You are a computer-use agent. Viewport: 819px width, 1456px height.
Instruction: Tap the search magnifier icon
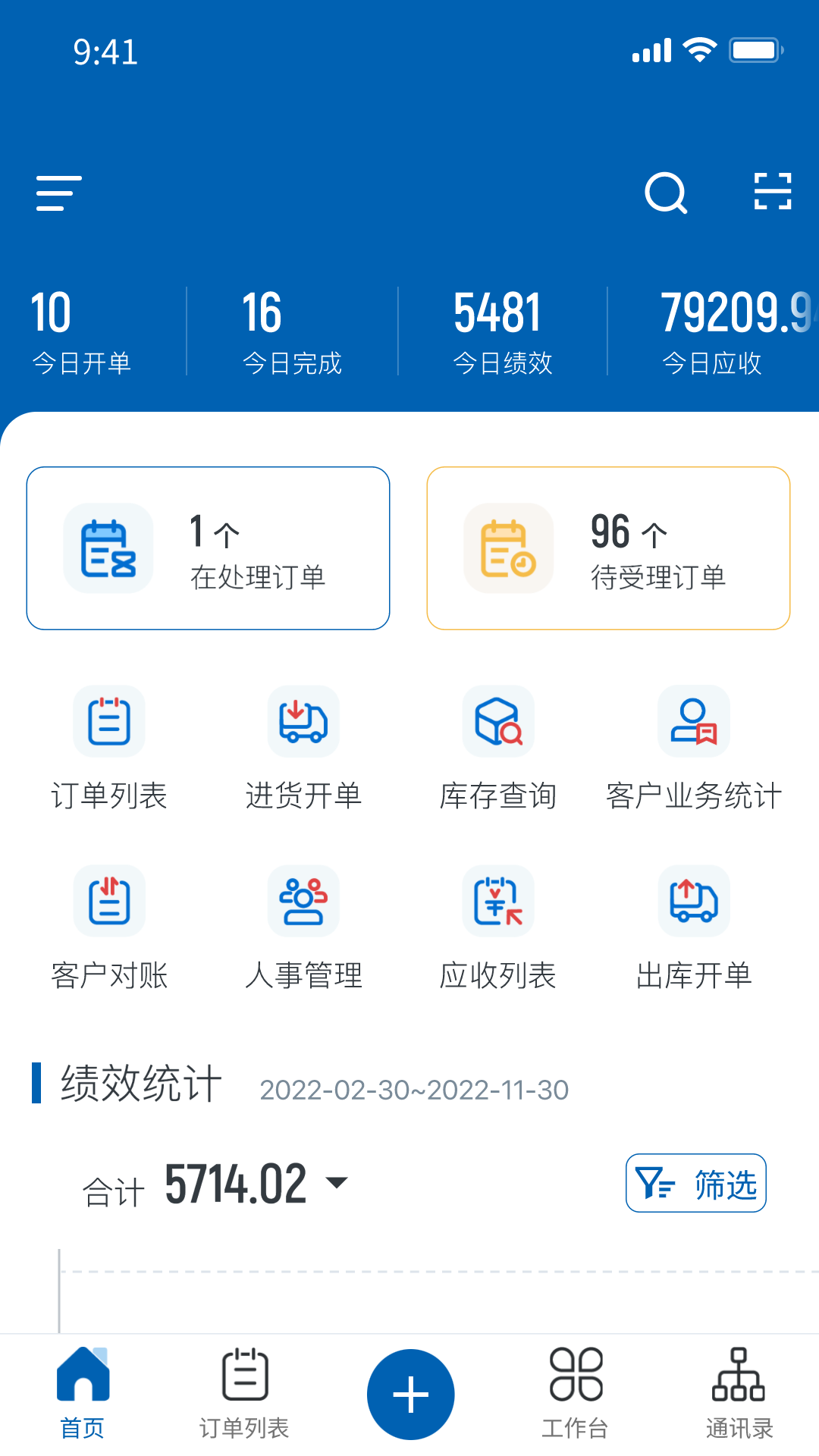pos(666,193)
